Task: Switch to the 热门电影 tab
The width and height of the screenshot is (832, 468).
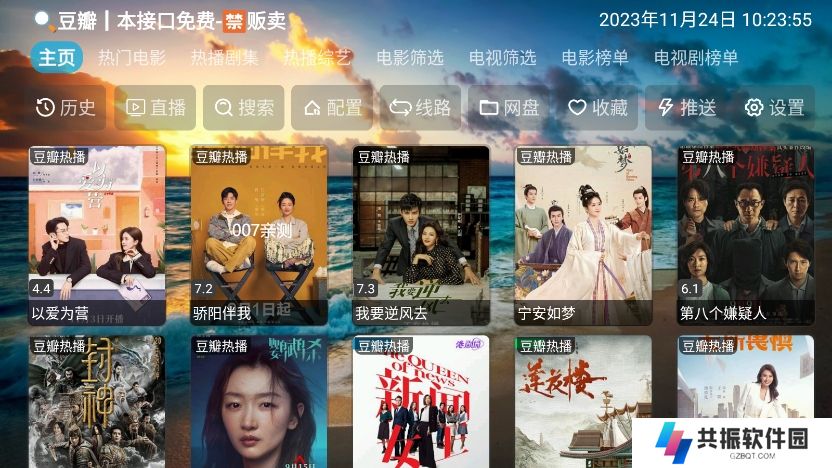Action: coord(132,57)
